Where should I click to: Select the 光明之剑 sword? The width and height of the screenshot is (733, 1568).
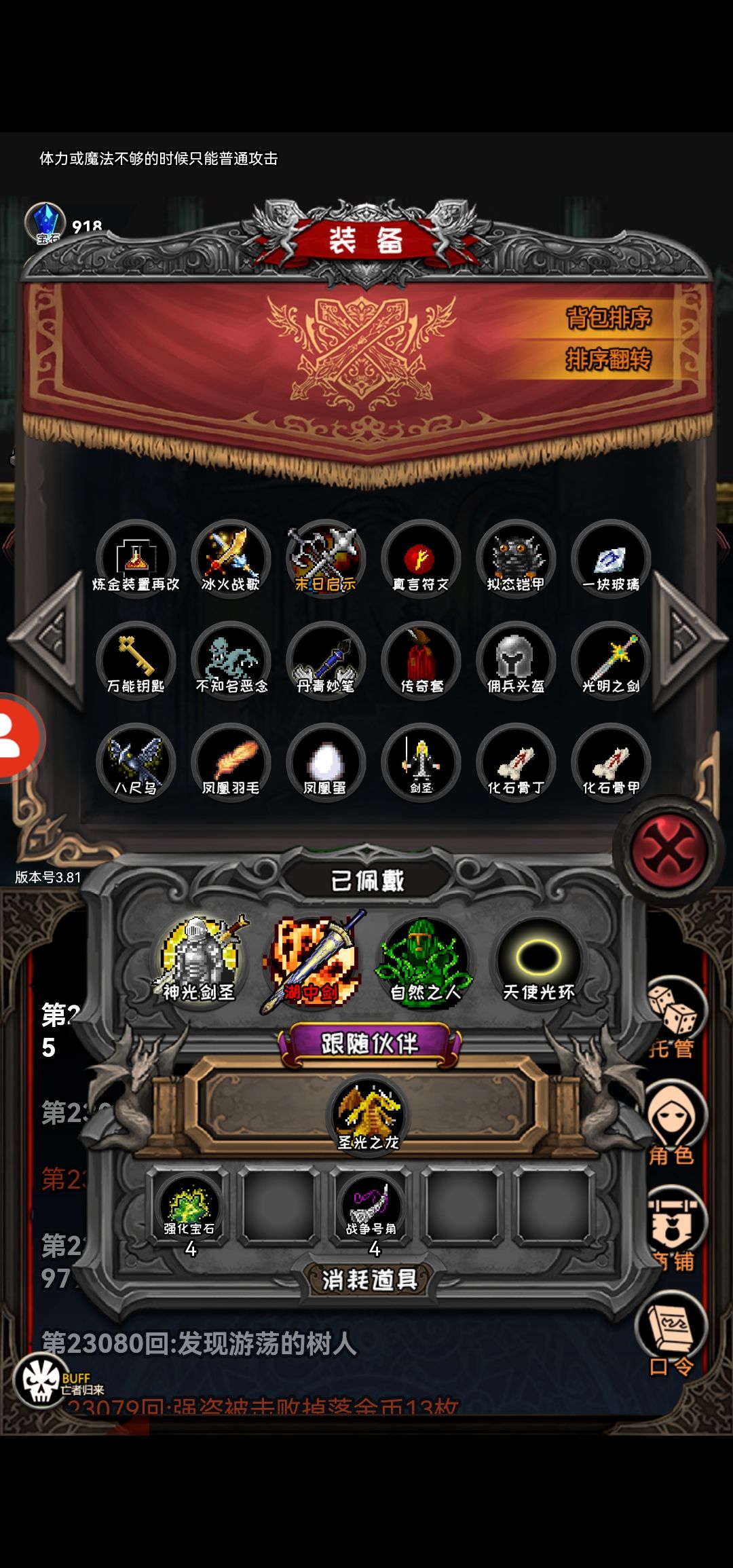611,661
